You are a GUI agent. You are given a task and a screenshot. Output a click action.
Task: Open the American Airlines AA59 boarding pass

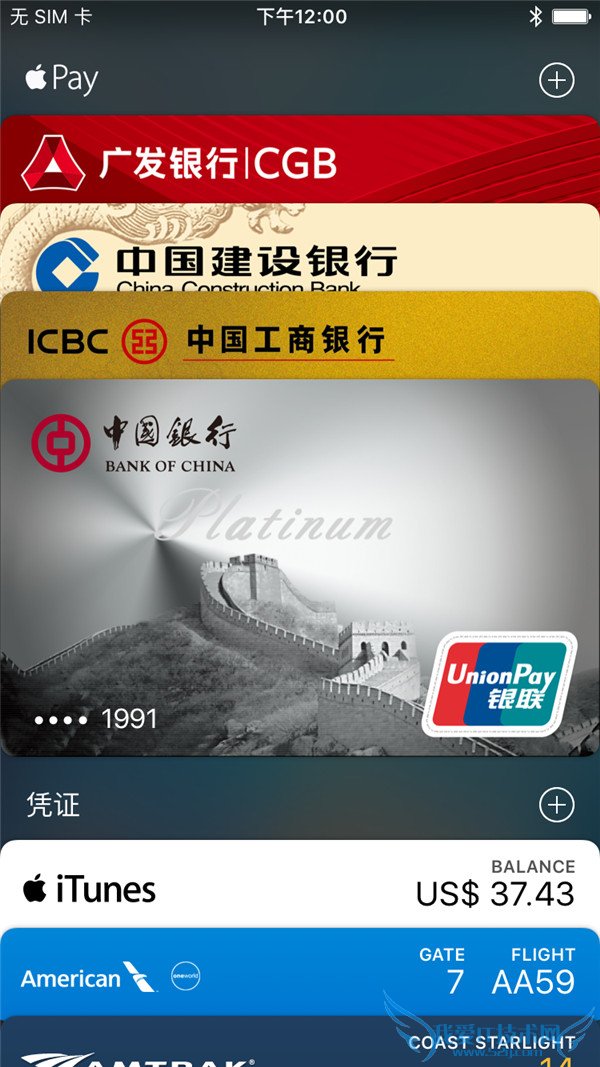pyautogui.click(x=300, y=973)
